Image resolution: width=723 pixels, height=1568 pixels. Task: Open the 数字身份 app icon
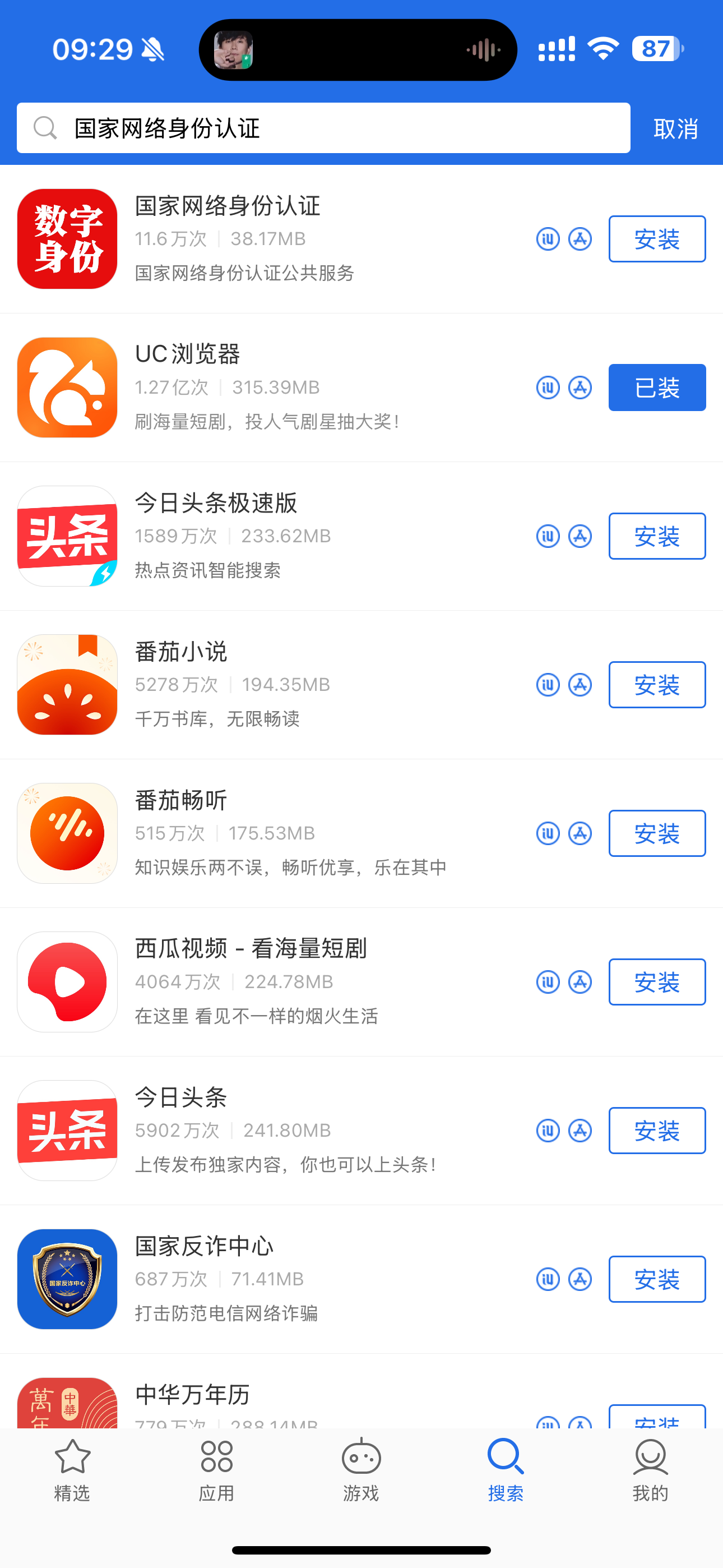point(67,238)
